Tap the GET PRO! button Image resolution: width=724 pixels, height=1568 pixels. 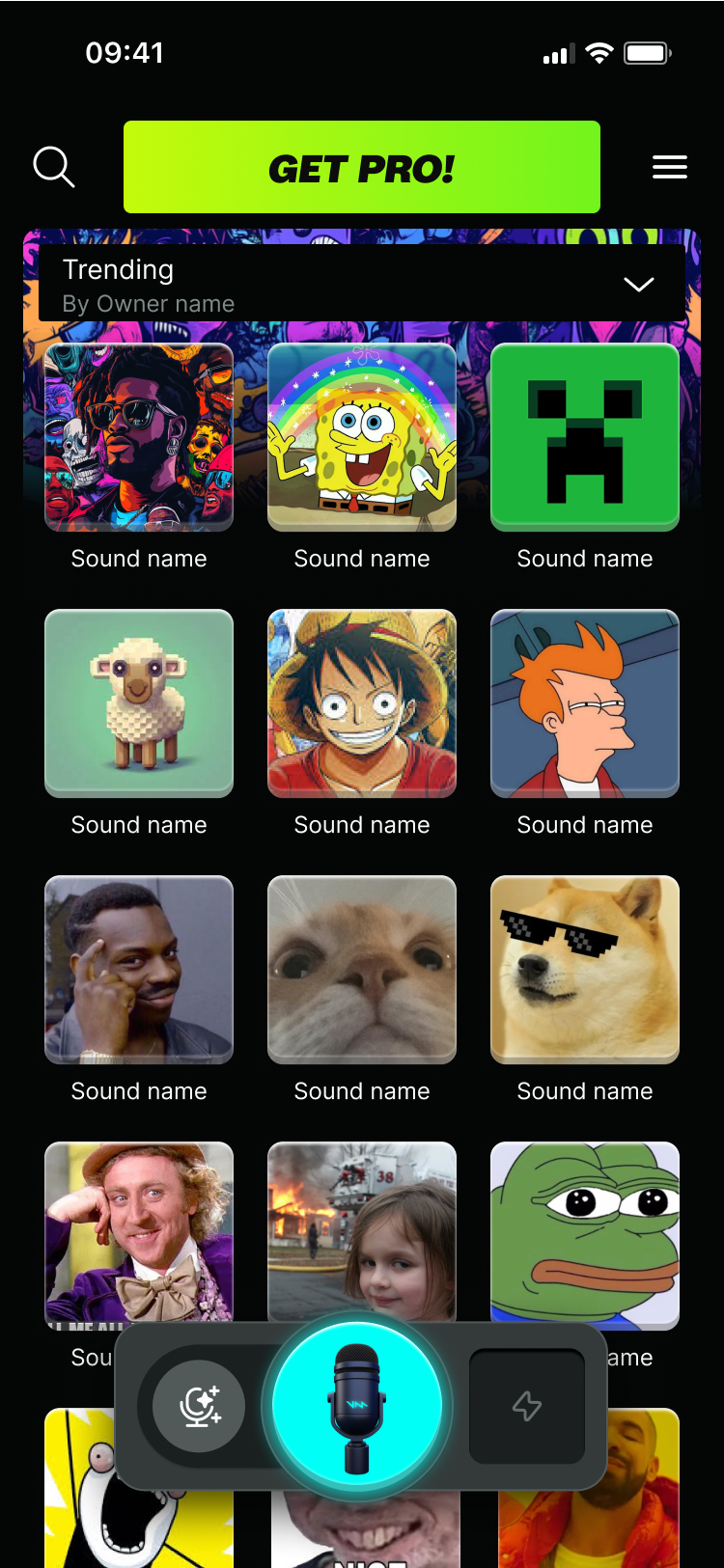(362, 167)
